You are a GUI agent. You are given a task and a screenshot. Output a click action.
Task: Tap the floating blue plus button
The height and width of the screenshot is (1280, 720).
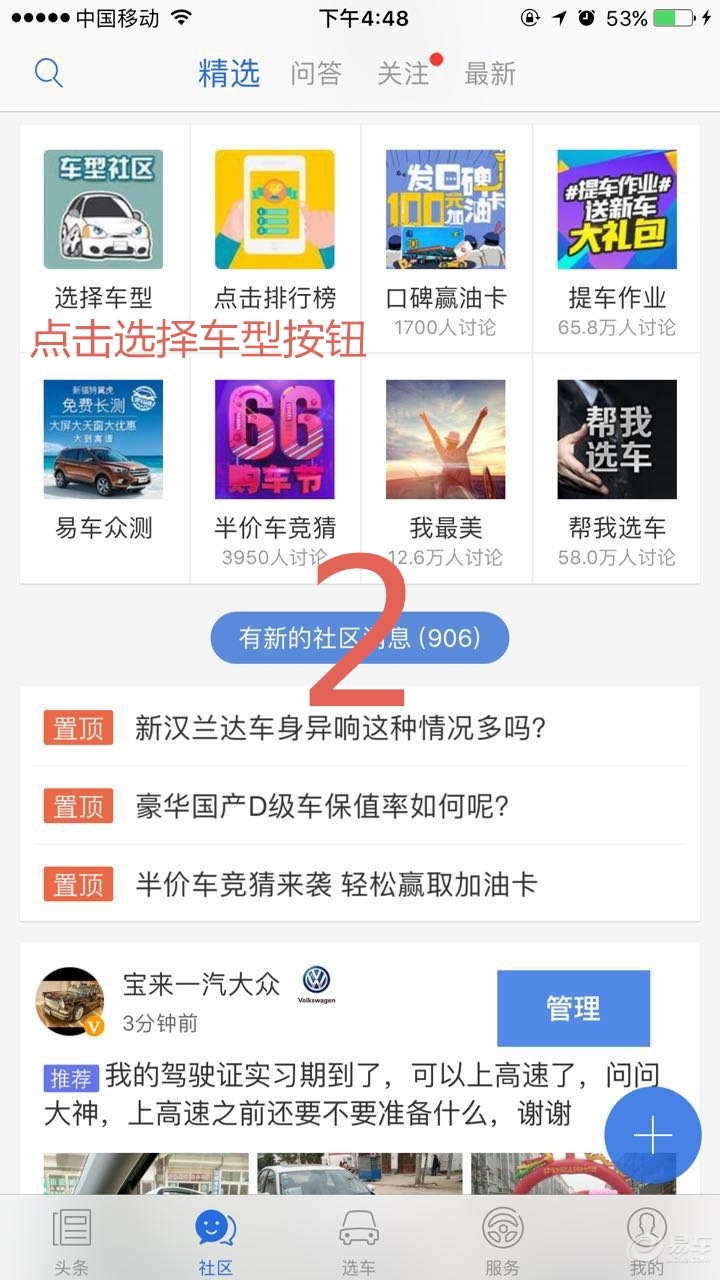click(x=652, y=1135)
